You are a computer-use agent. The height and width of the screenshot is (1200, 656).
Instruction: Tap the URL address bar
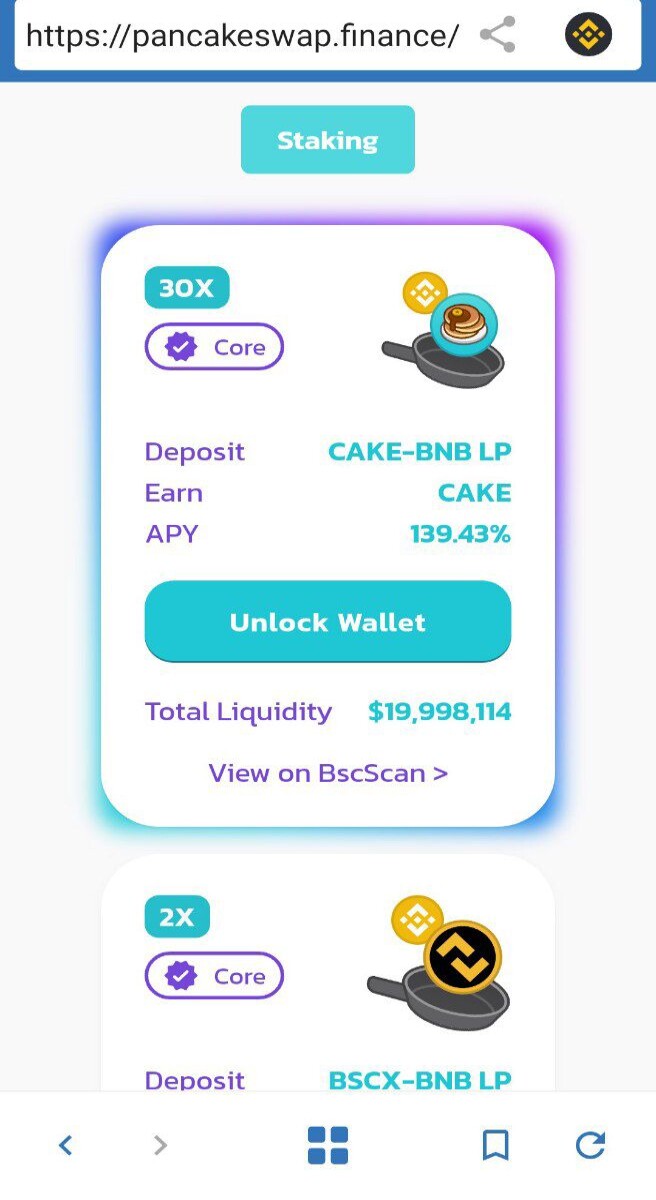242,36
